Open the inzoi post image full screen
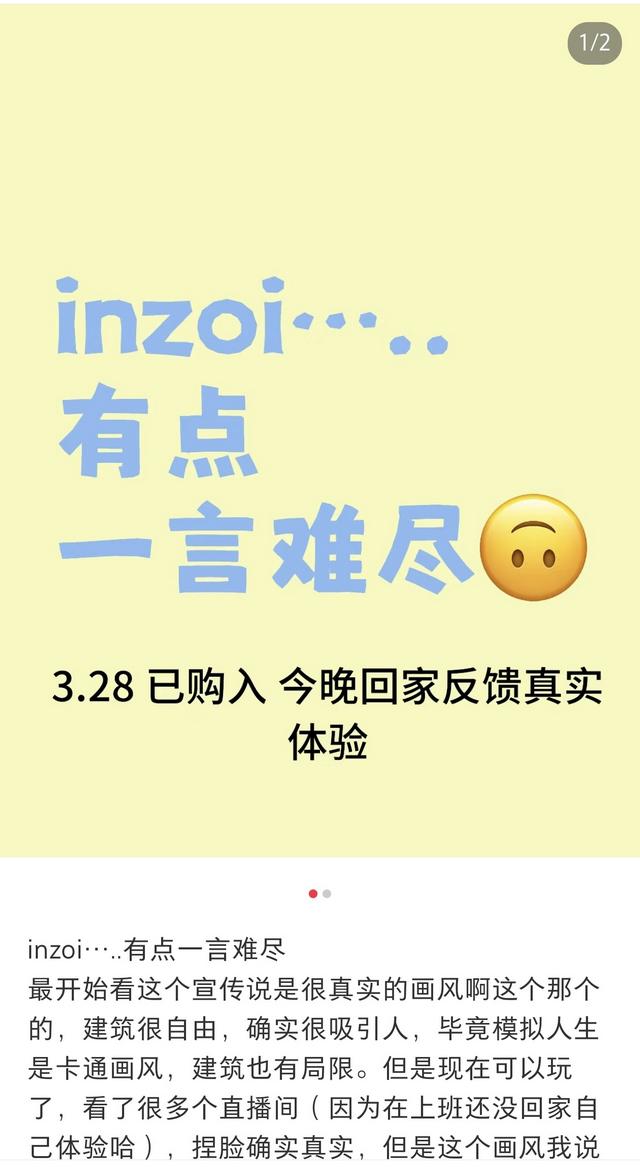The image size is (640, 1169). [x=320, y=430]
